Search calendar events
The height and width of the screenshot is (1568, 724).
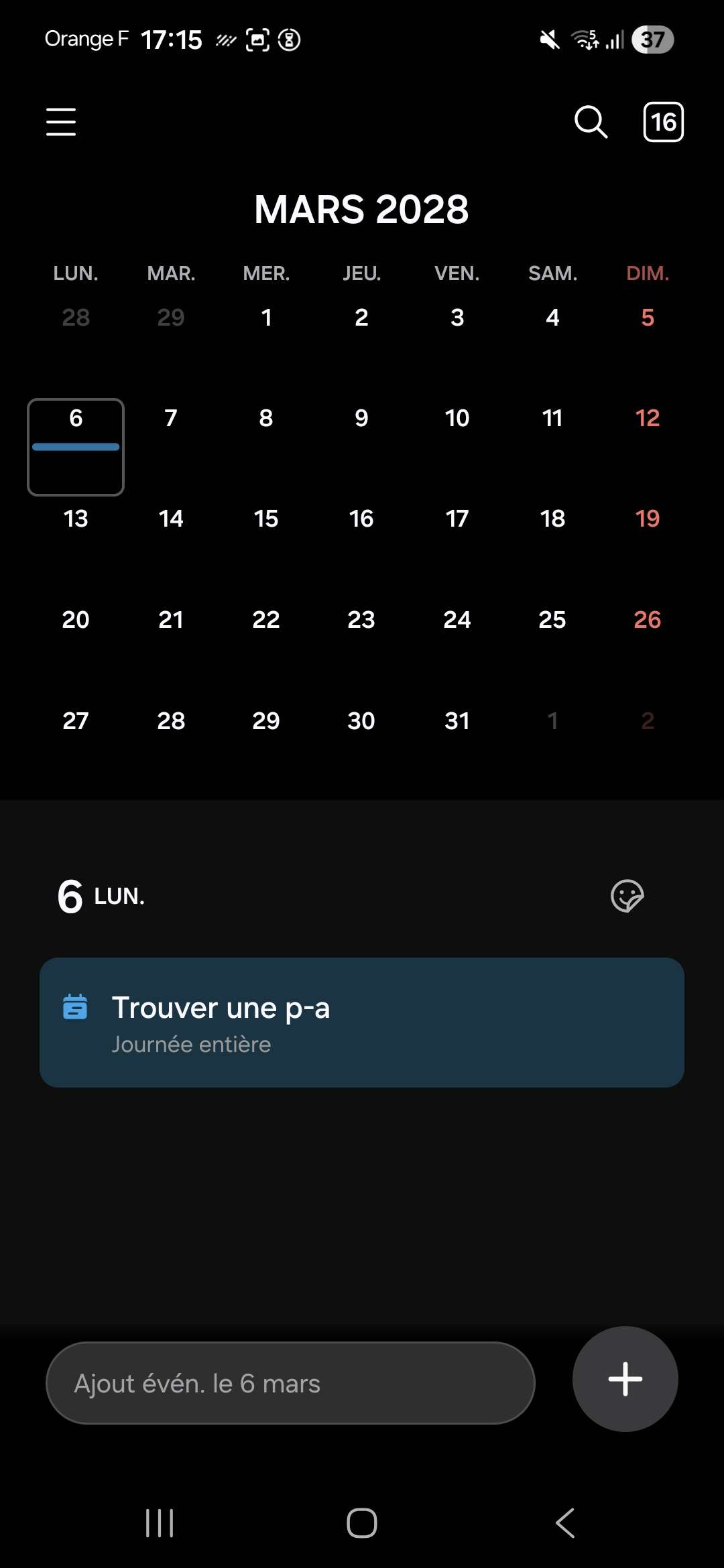[x=591, y=122]
